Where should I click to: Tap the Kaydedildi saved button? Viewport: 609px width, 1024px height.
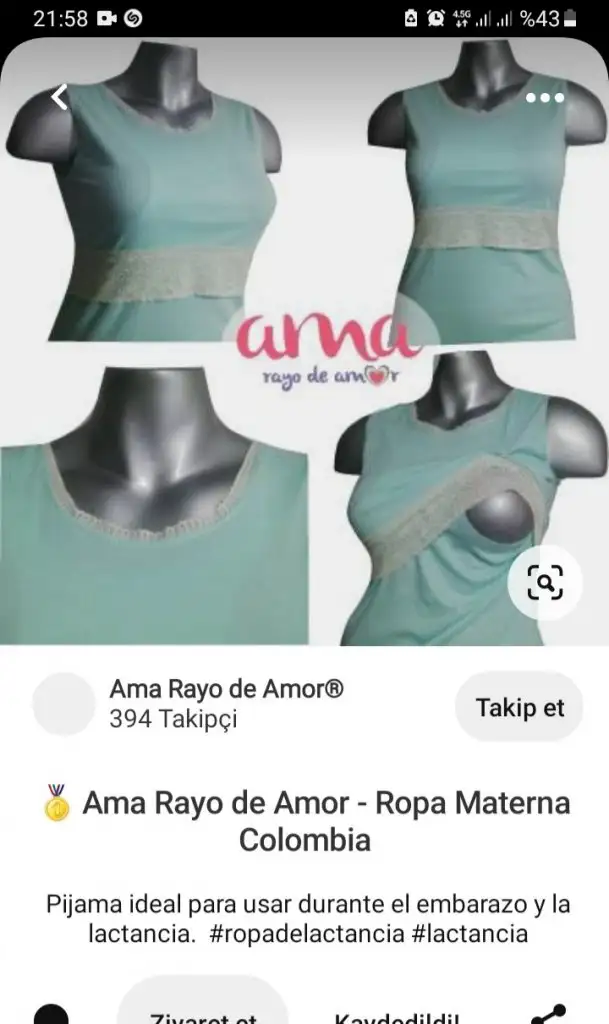397,1012
